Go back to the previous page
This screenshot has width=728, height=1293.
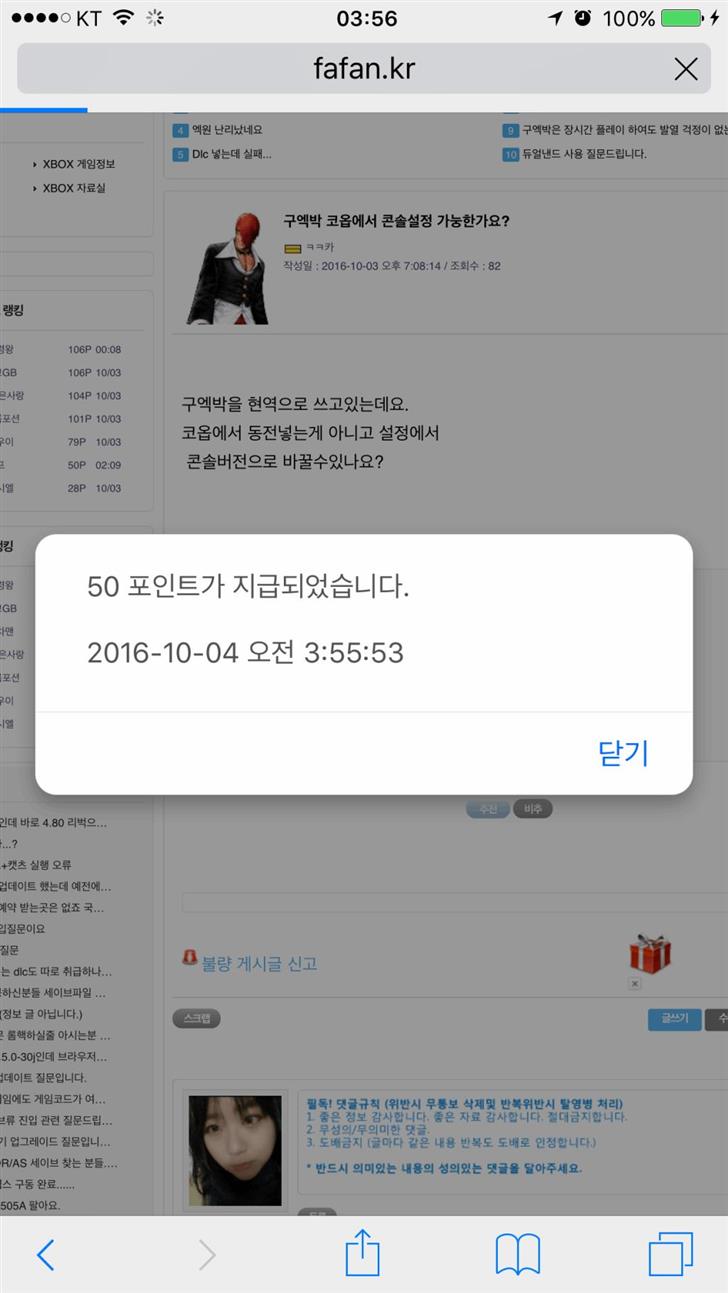pyautogui.click(x=45, y=1254)
